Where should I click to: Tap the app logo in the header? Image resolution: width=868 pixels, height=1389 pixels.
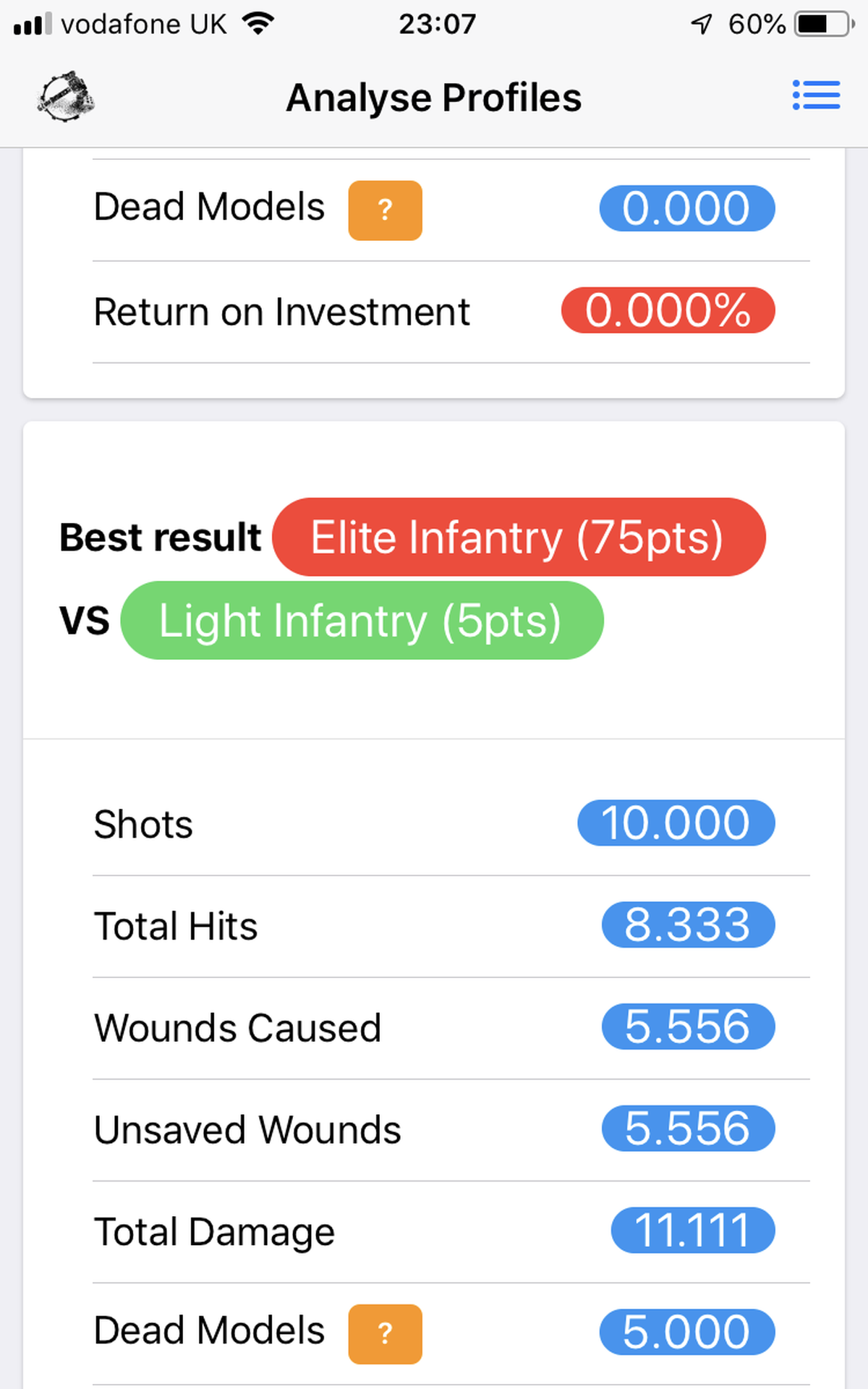point(65,96)
